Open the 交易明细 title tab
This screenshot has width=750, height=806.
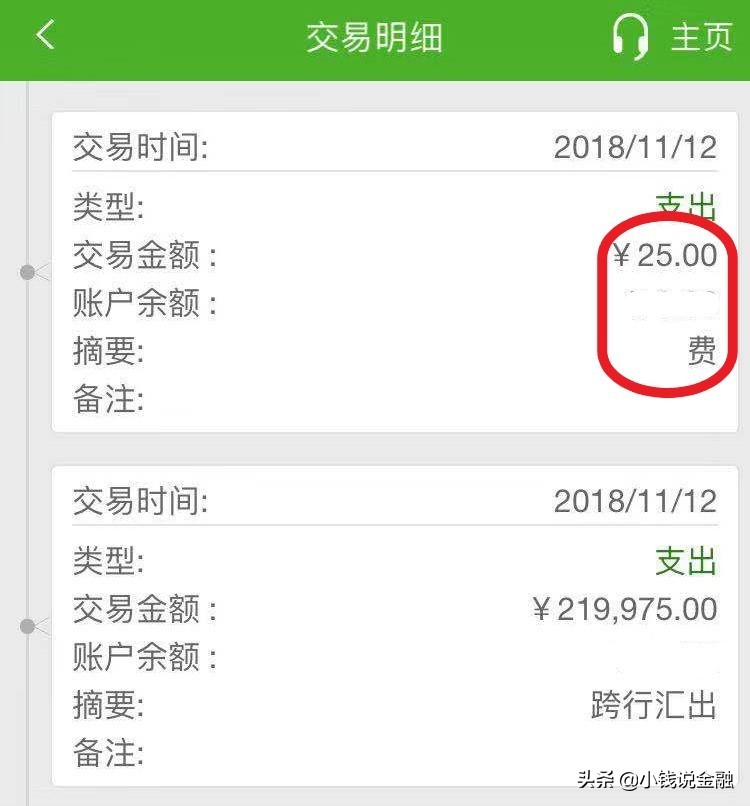click(375, 36)
